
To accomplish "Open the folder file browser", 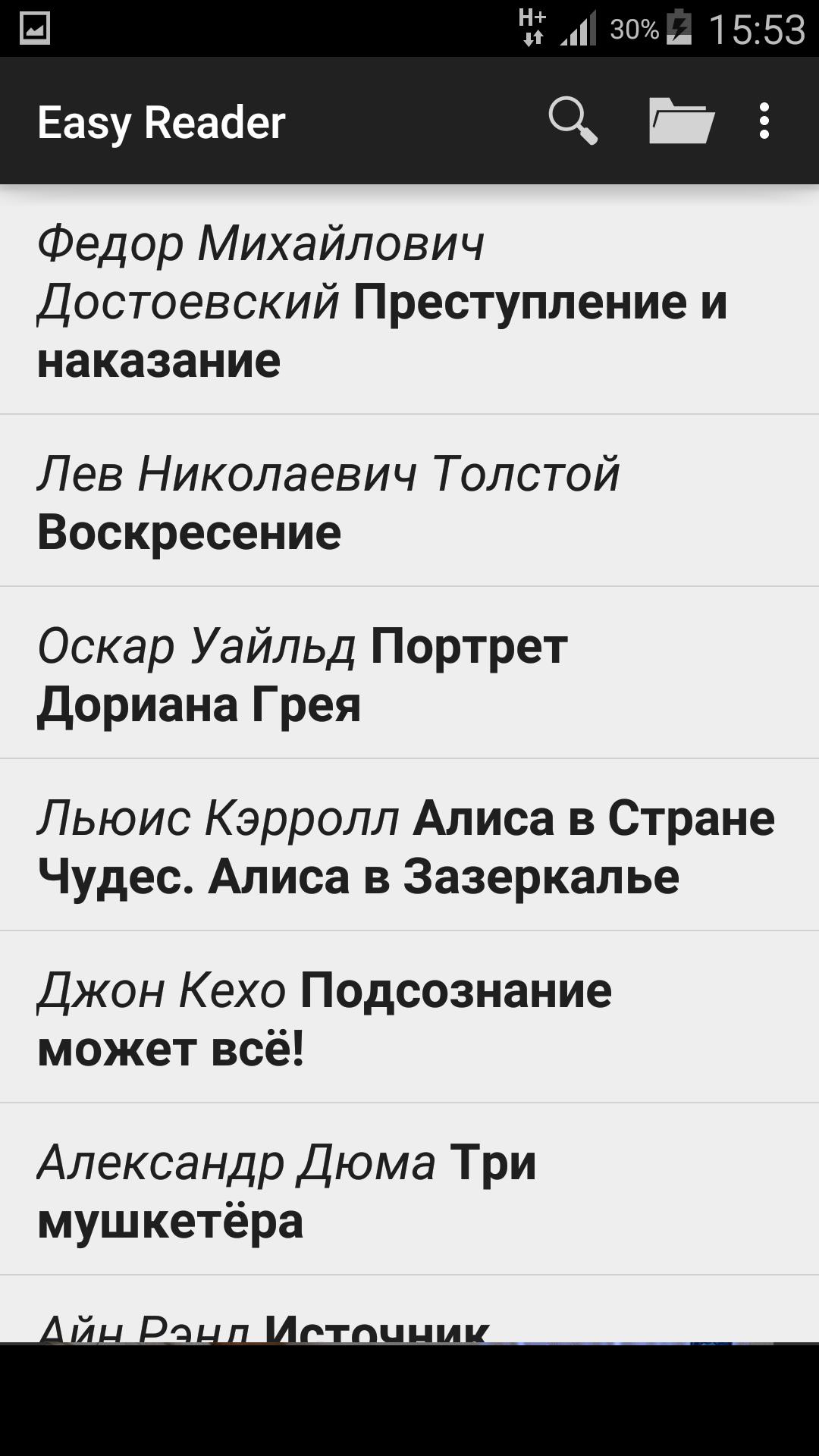I will 681,121.
